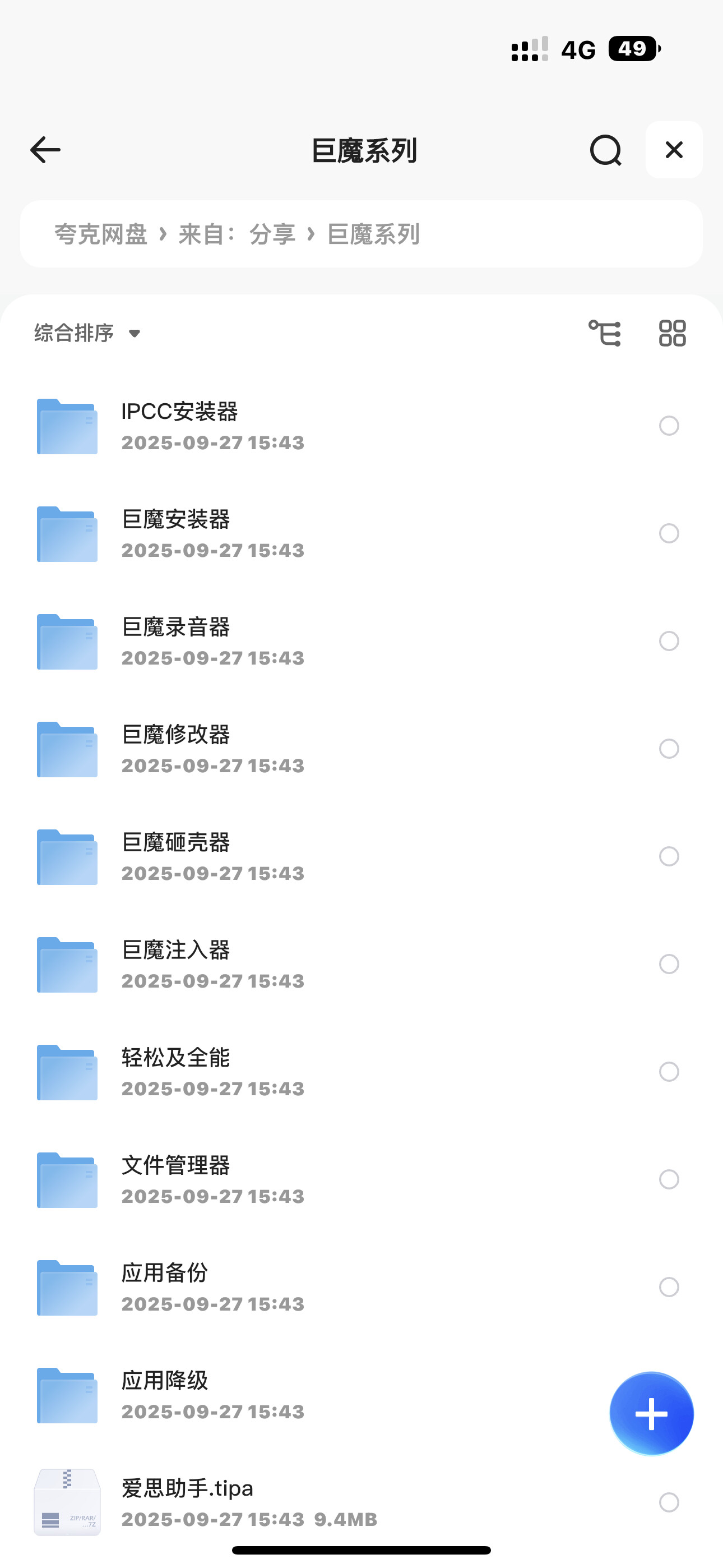723x1568 pixels.
Task: Tap the blue plus floating button
Action: pos(651,1413)
